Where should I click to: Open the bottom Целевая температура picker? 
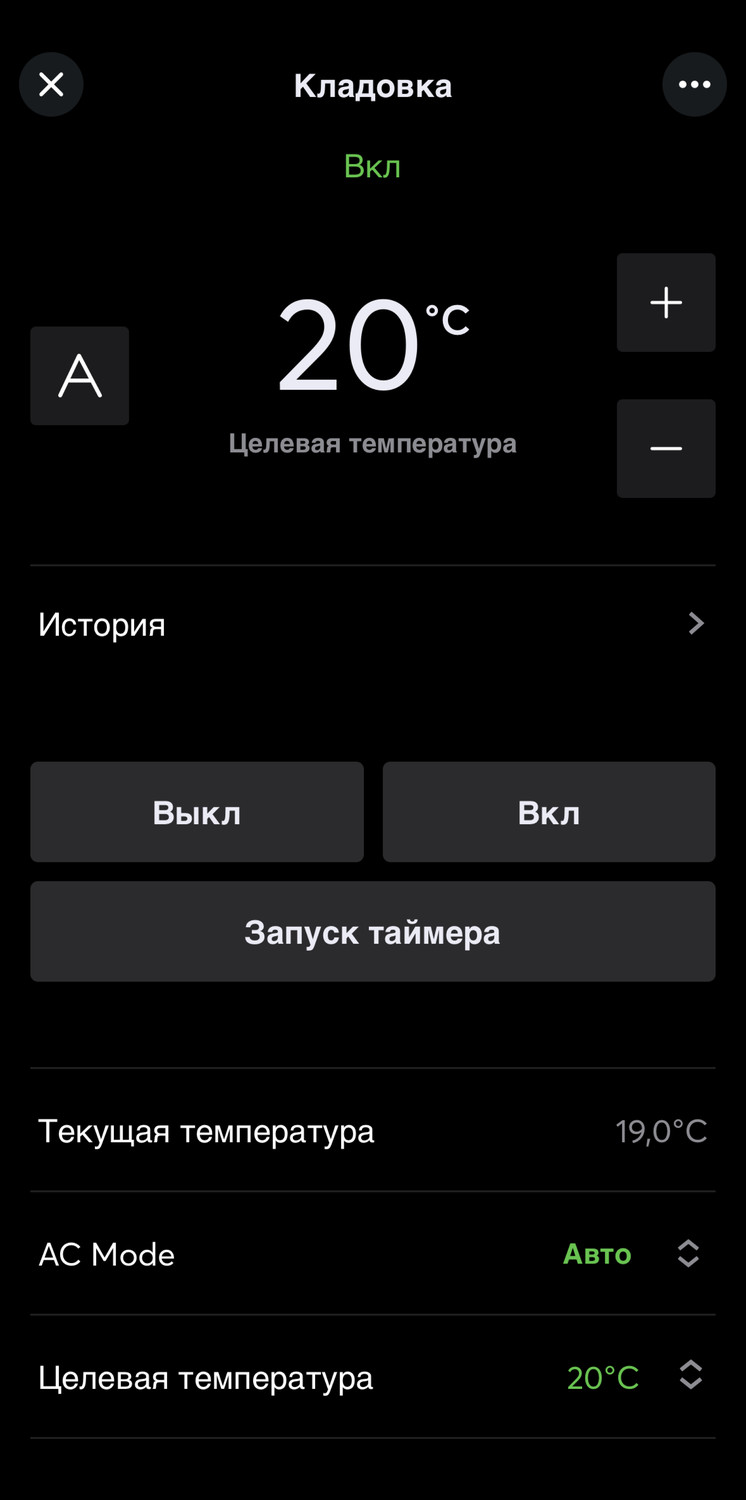coord(690,1377)
